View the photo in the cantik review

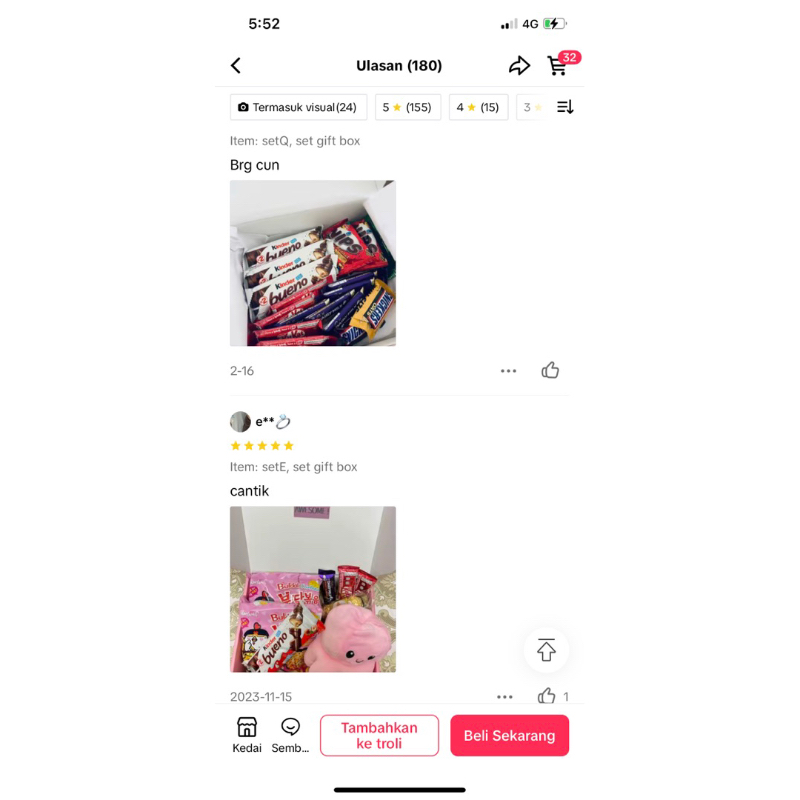pos(313,589)
